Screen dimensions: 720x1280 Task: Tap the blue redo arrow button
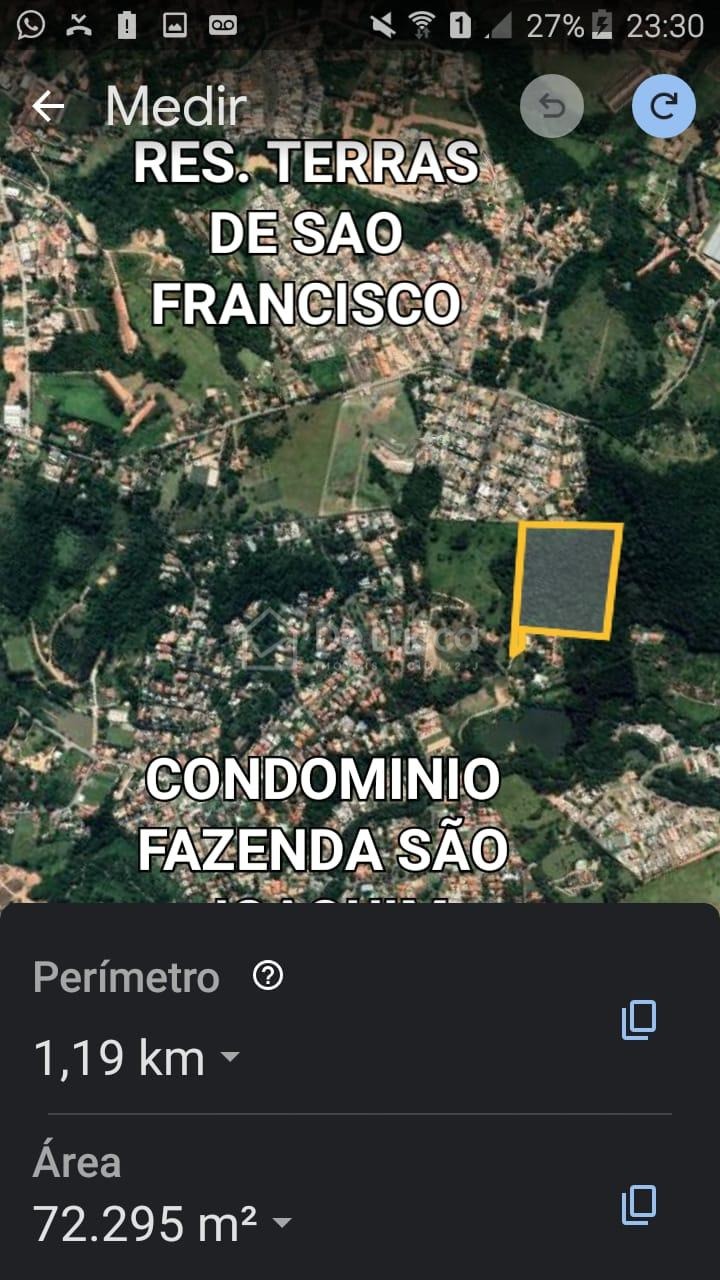pos(663,106)
